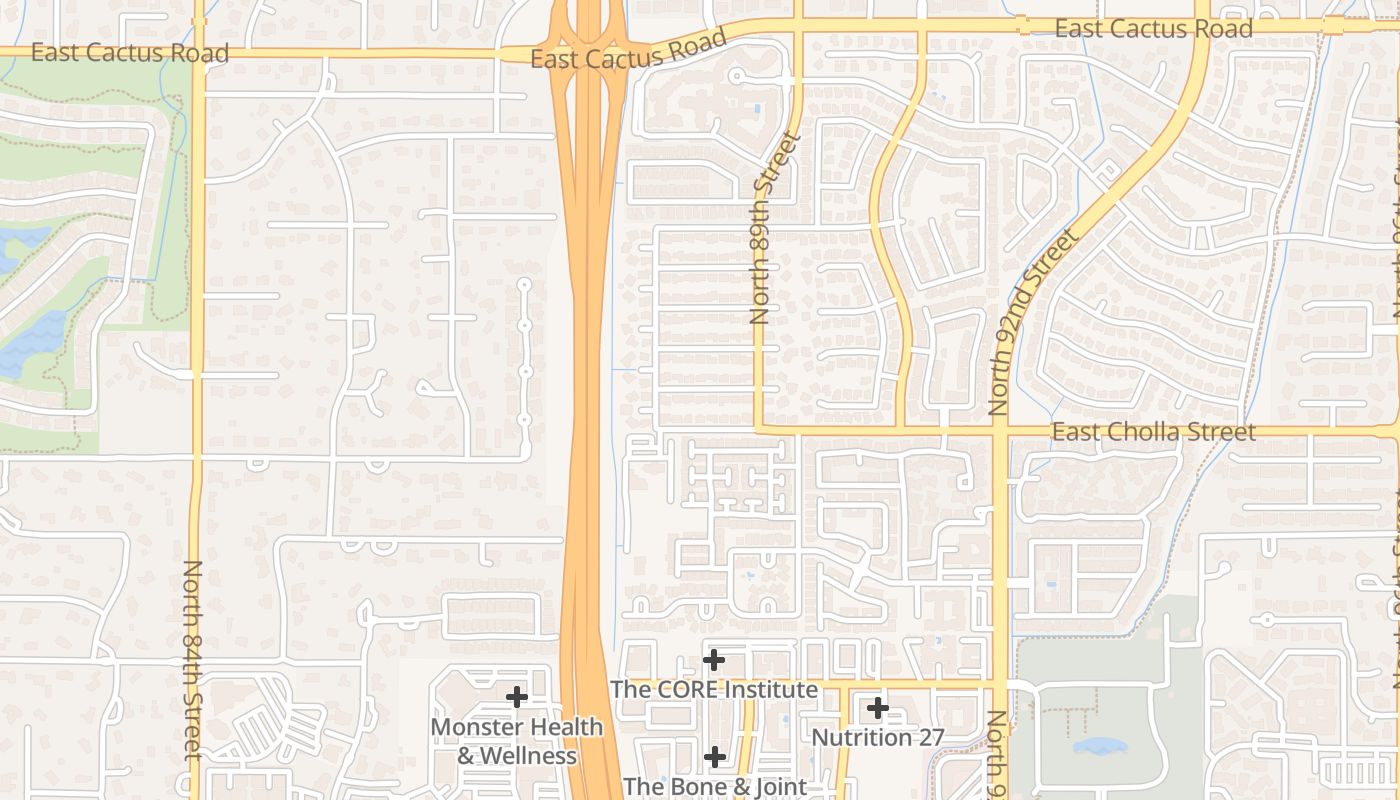This screenshot has width=1400, height=800.
Task: Select The CORE Institute map marker
Action: 713,660
